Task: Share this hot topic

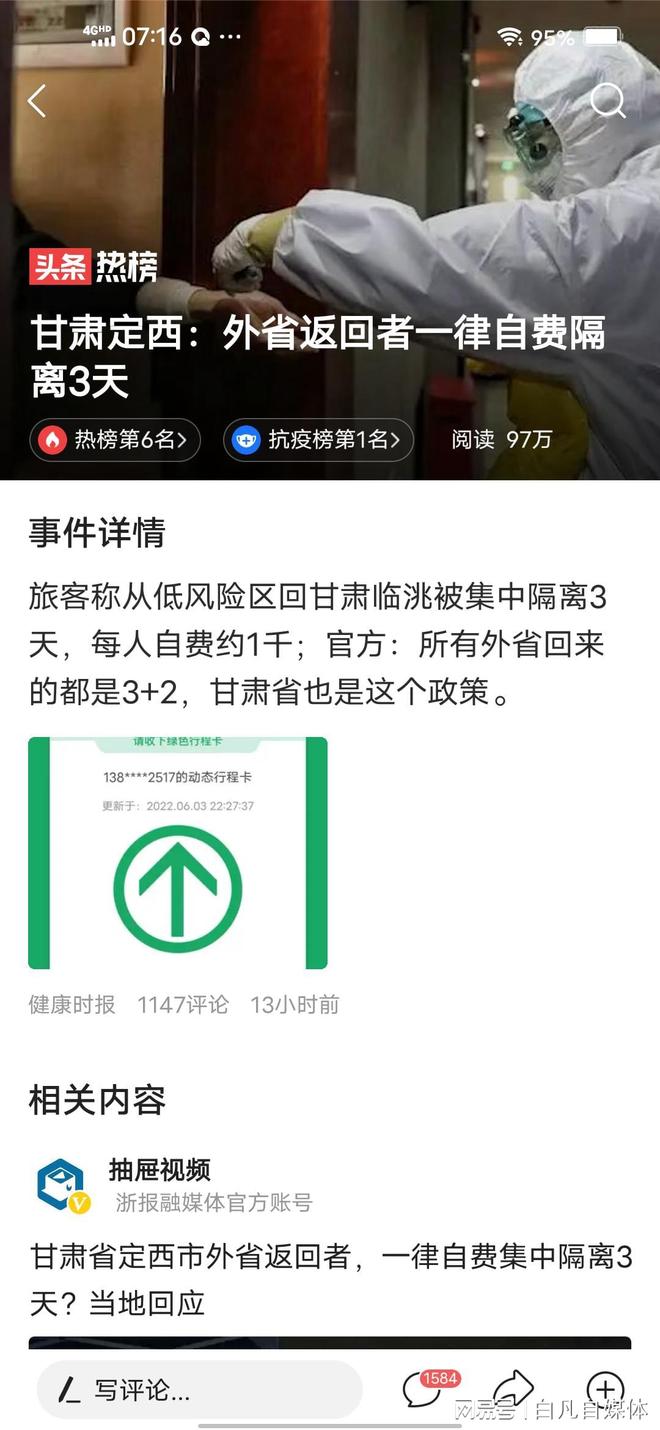Action: (x=513, y=1388)
